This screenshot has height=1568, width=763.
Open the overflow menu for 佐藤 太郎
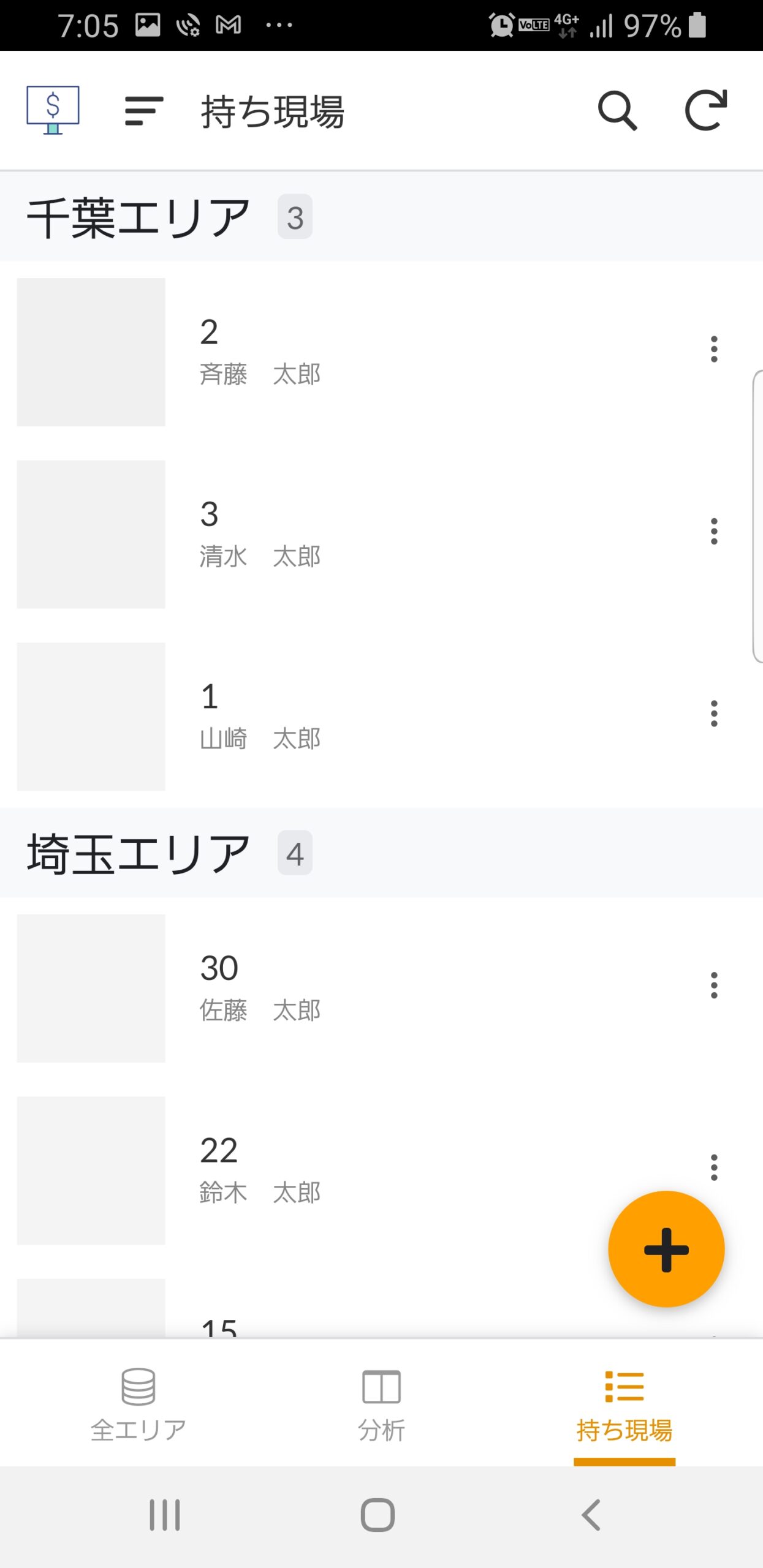coord(714,985)
